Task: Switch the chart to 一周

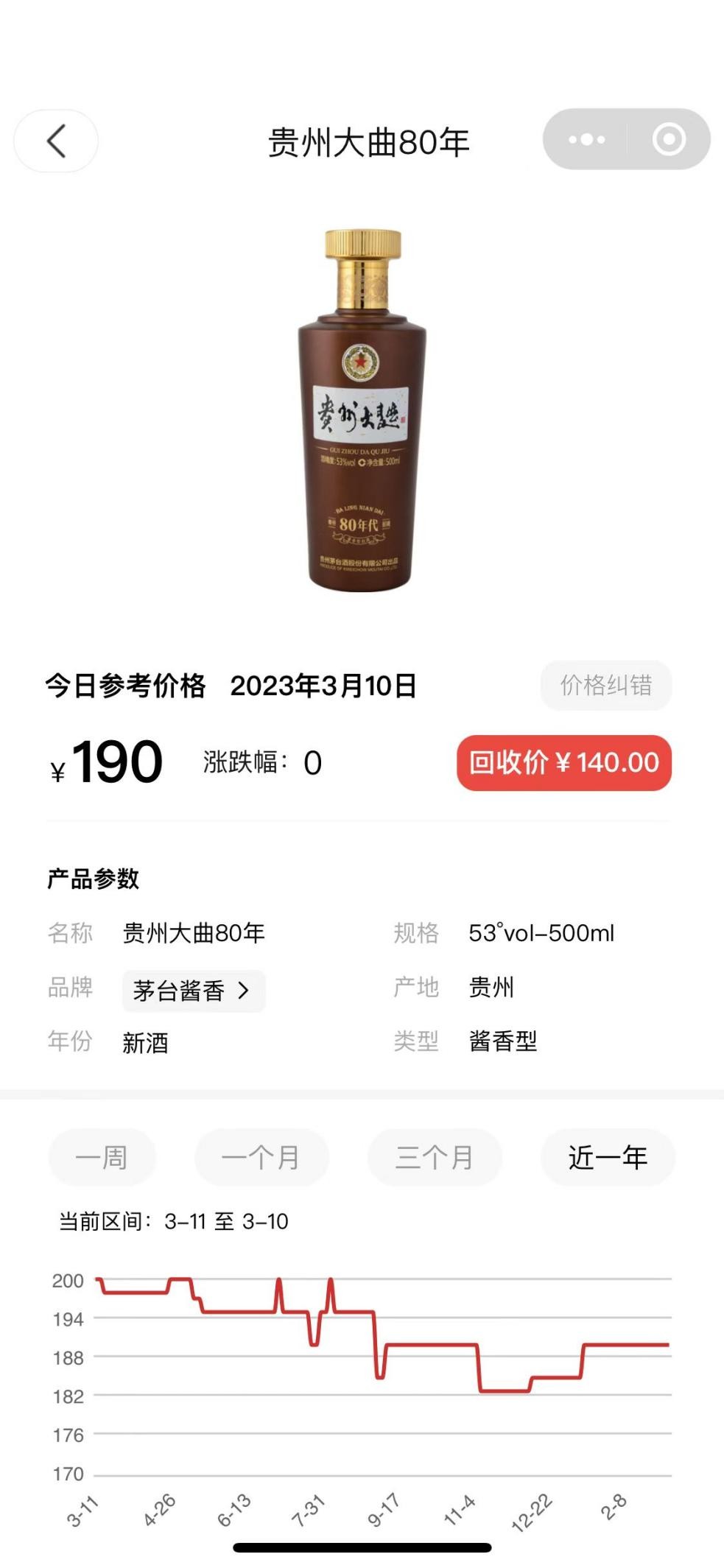Action: click(x=102, y=1157)
